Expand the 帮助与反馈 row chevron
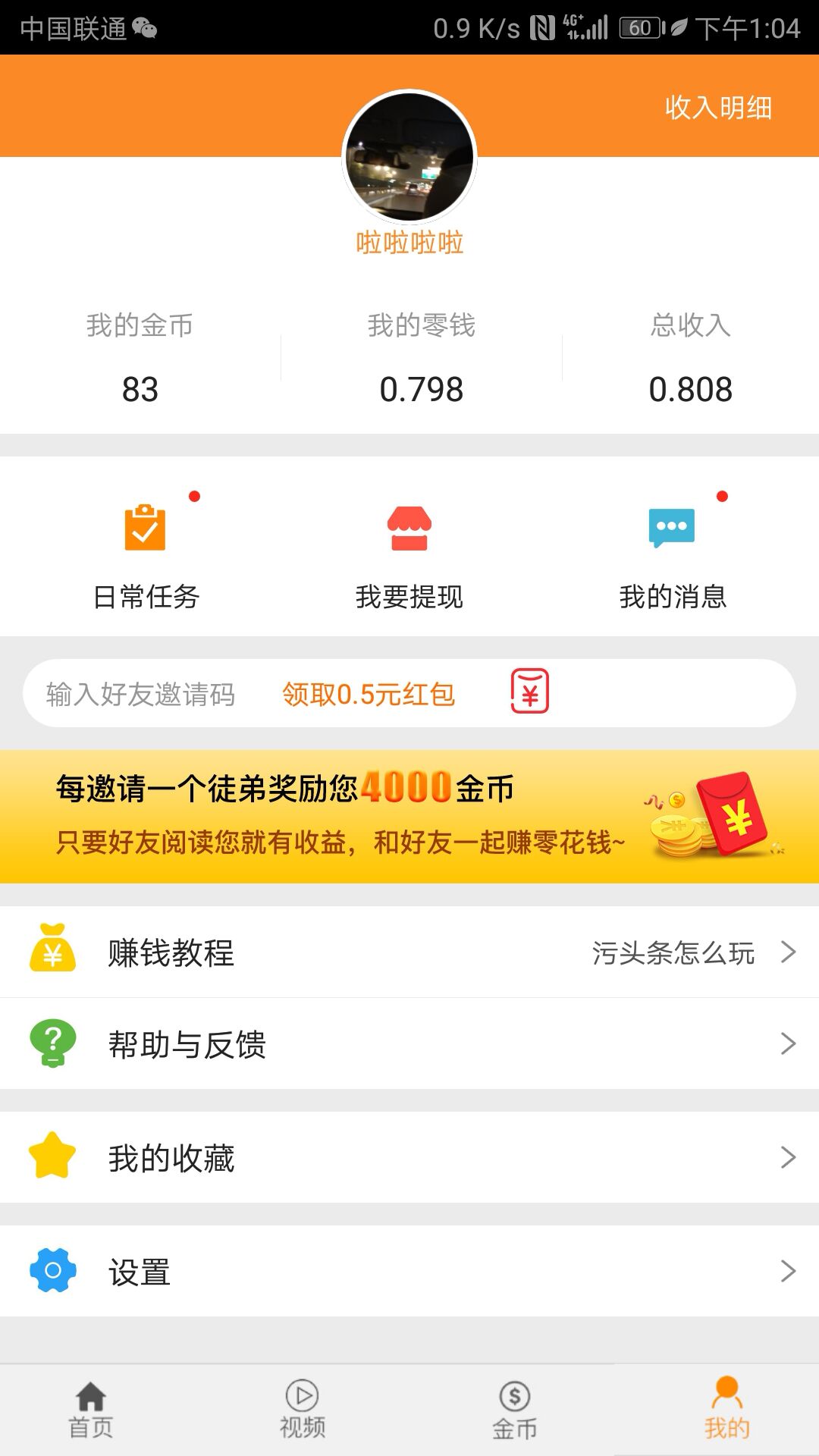819x1456 pixels. click(x=789, y=1045)
